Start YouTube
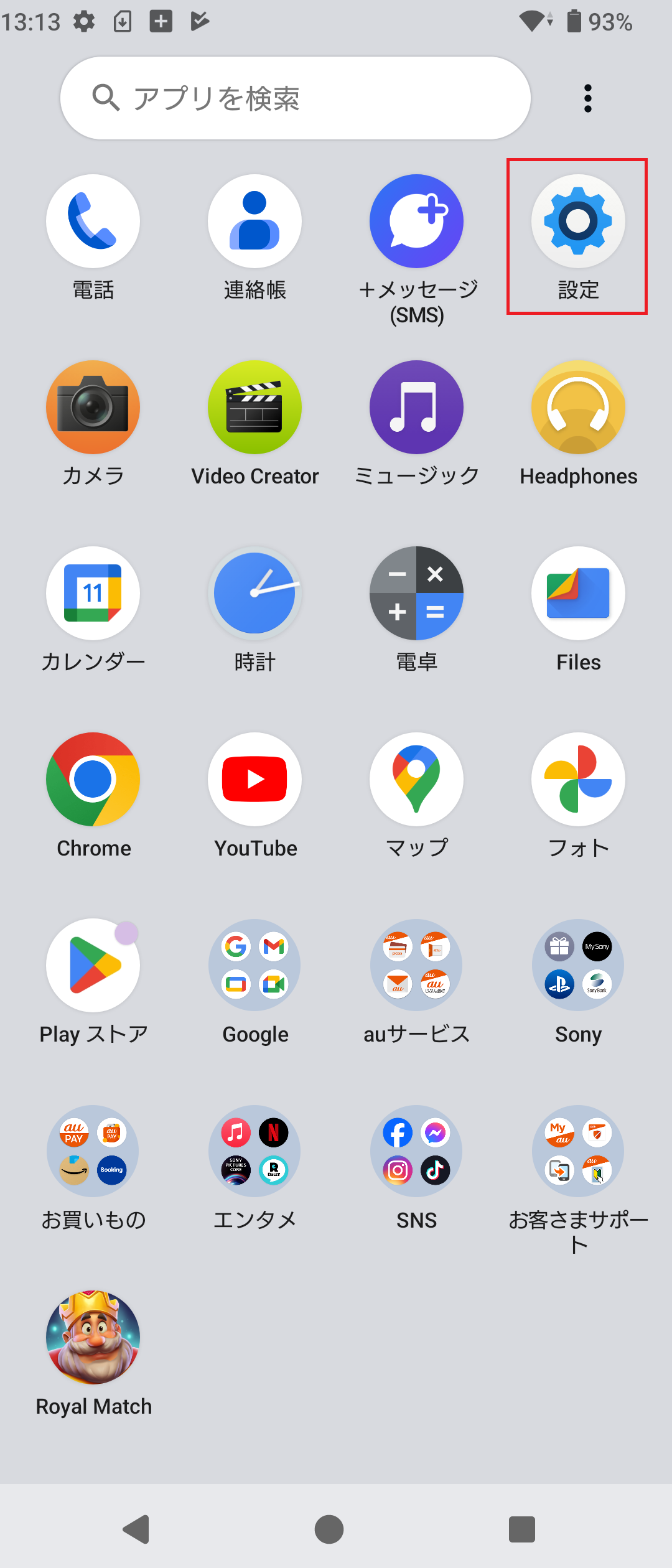The image size is (672, 1568). [254, 779]
